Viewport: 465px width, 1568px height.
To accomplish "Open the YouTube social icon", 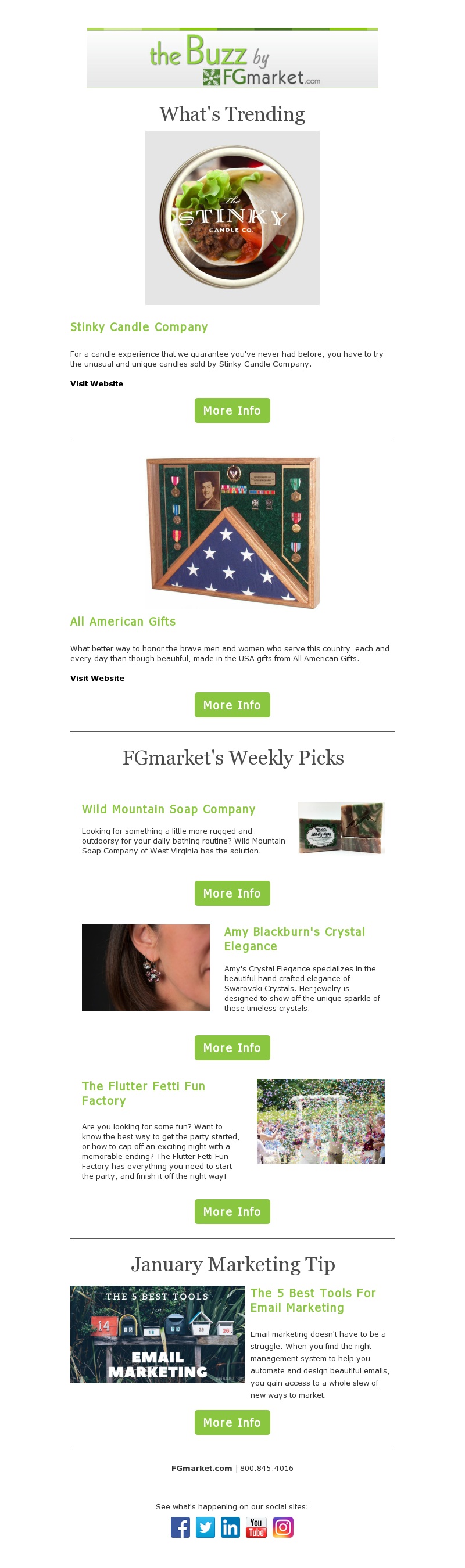I will pos(256,1527).
